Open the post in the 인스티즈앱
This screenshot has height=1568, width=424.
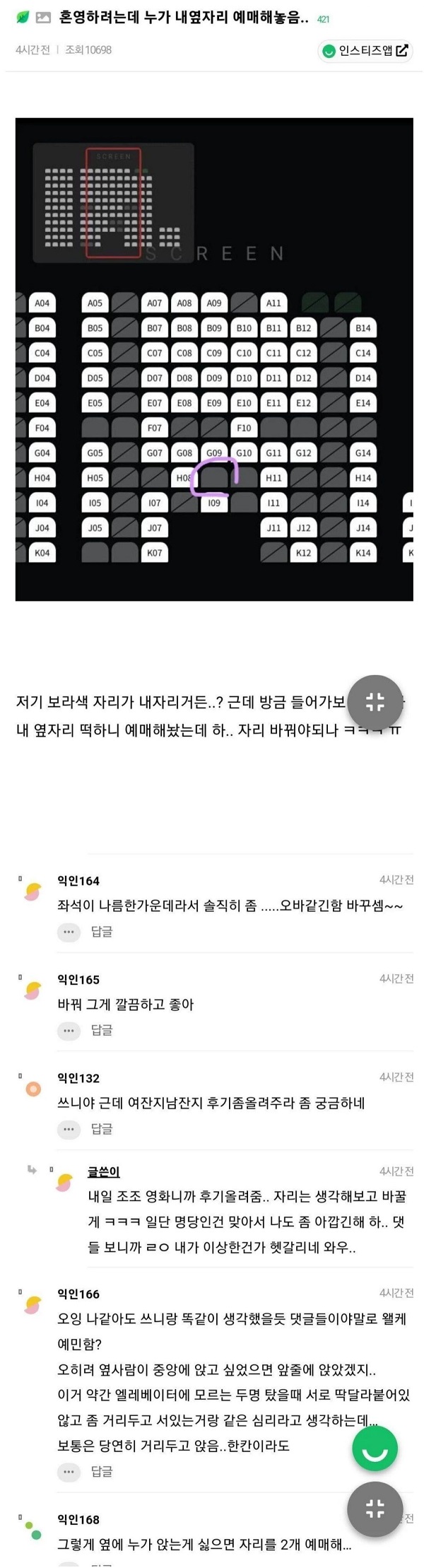coord(365,51)
